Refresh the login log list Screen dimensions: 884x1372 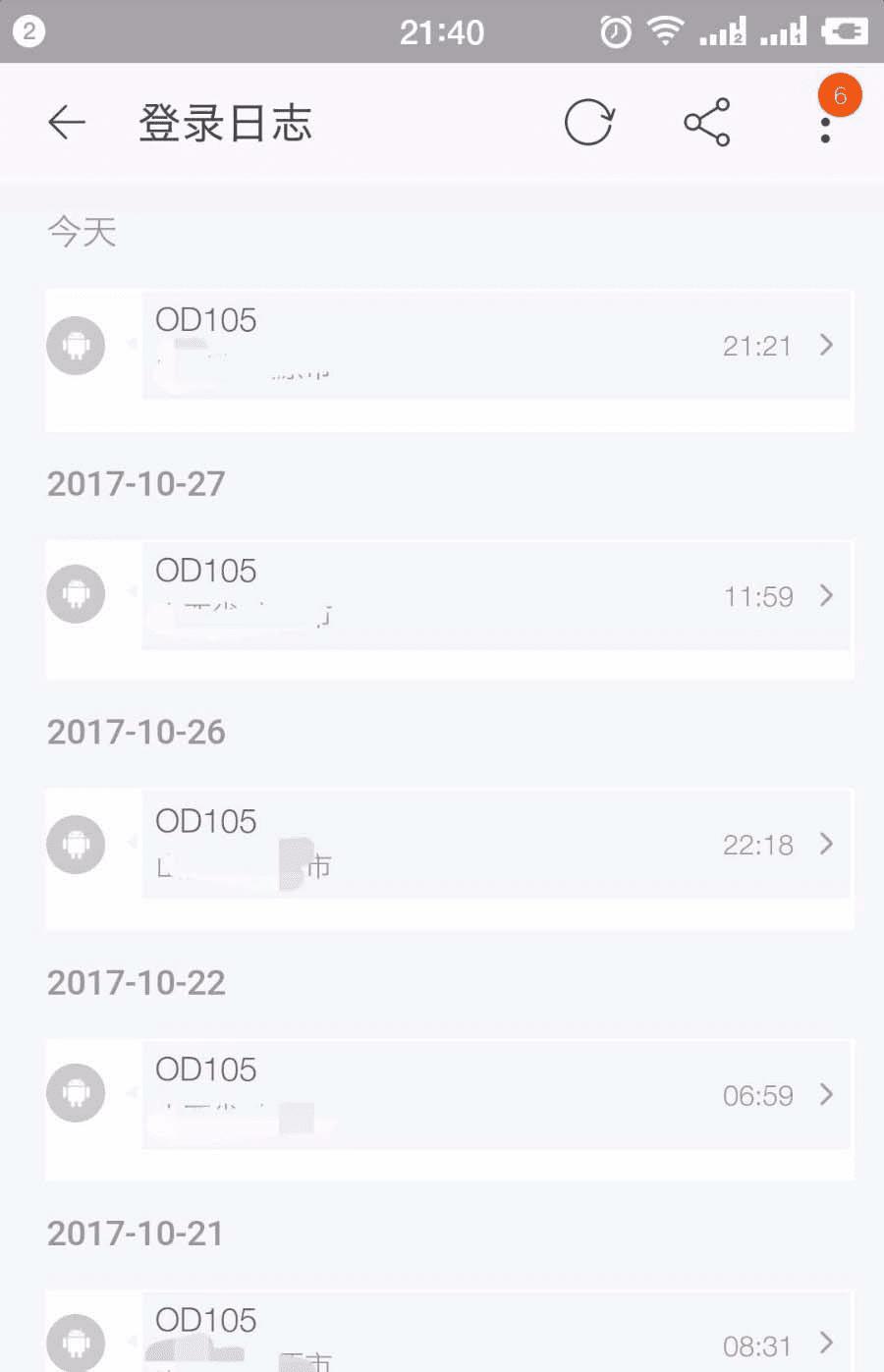(x=588, y=123)
